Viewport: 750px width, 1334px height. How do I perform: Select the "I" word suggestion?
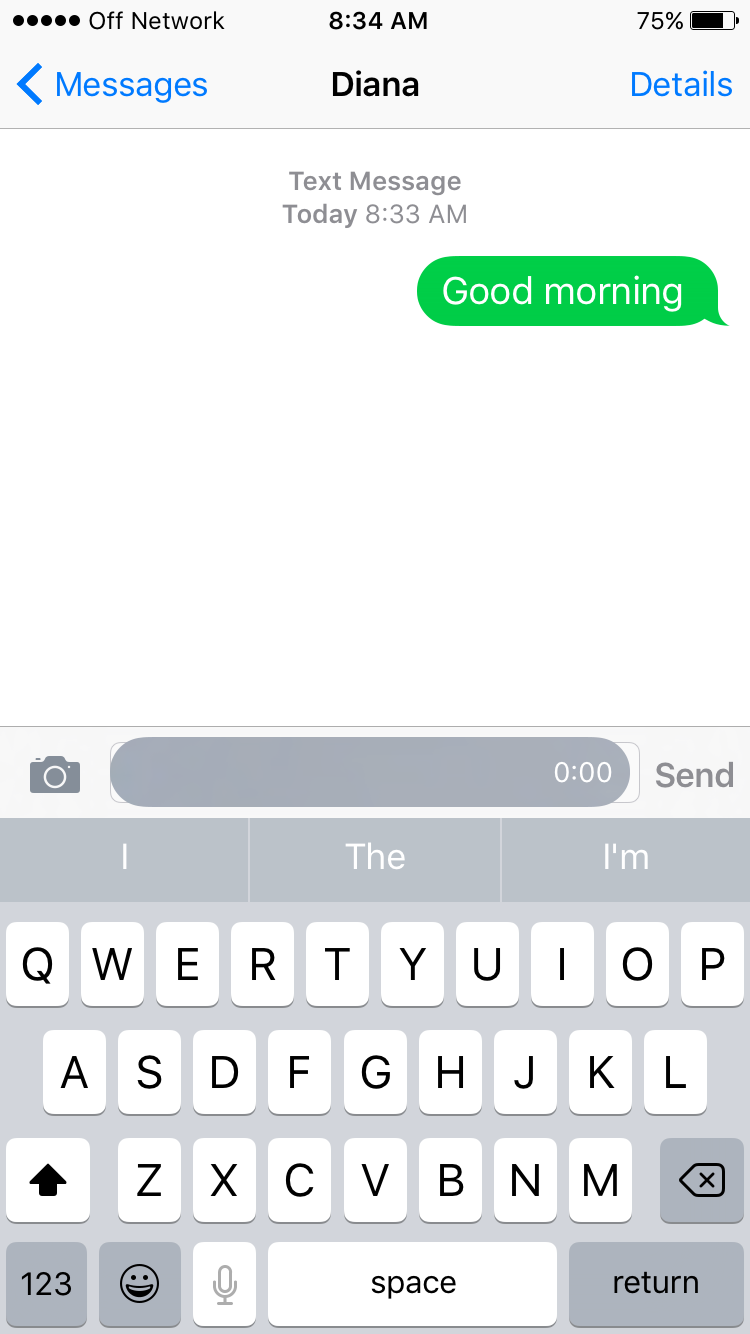pos(124,858)
